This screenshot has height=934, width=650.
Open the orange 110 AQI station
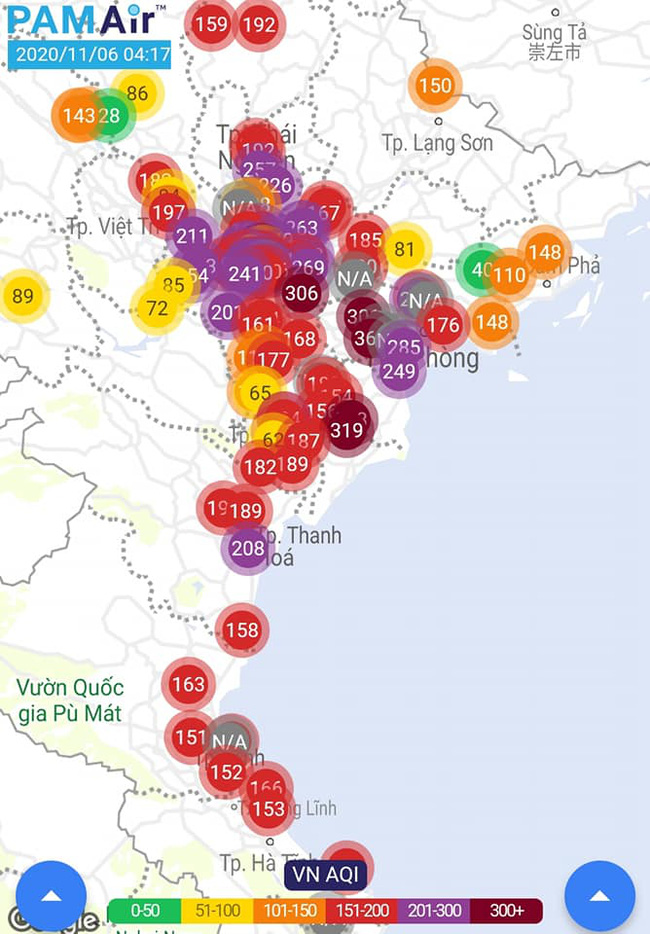(509, 275)
